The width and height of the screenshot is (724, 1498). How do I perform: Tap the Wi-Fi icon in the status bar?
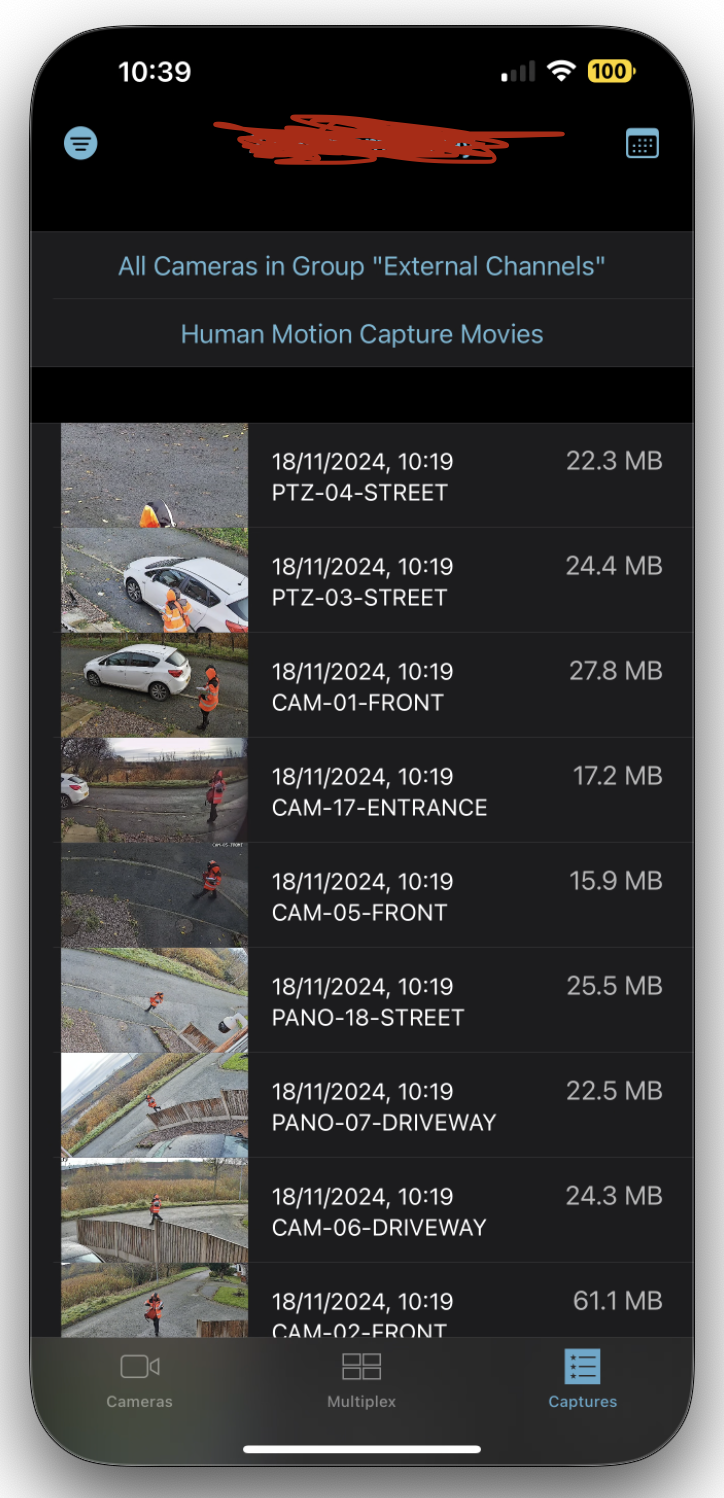tap(560, 71)
